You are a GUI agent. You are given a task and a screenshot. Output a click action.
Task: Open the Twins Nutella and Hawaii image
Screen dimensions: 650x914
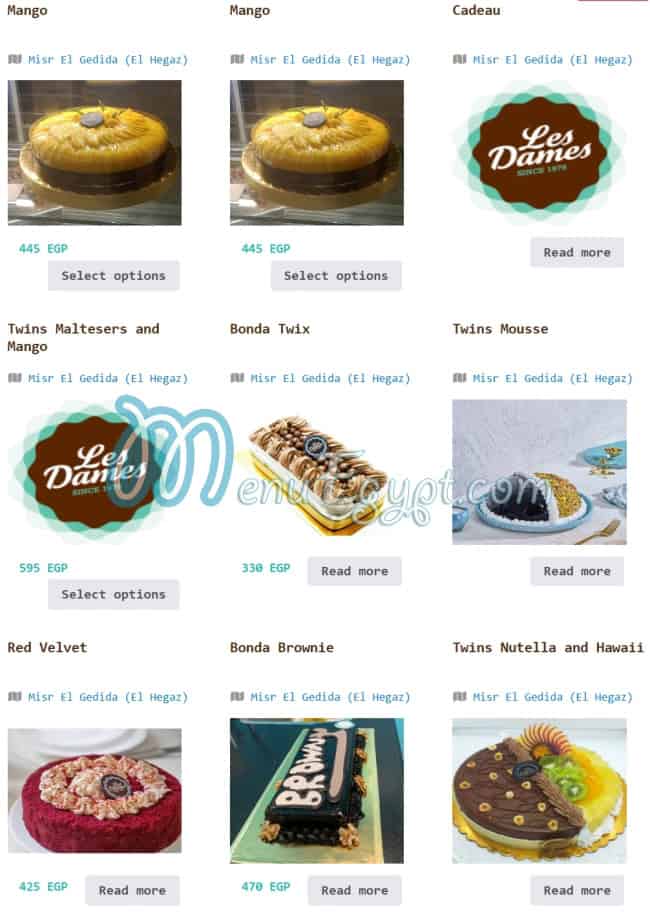click(x=539, y=790)
